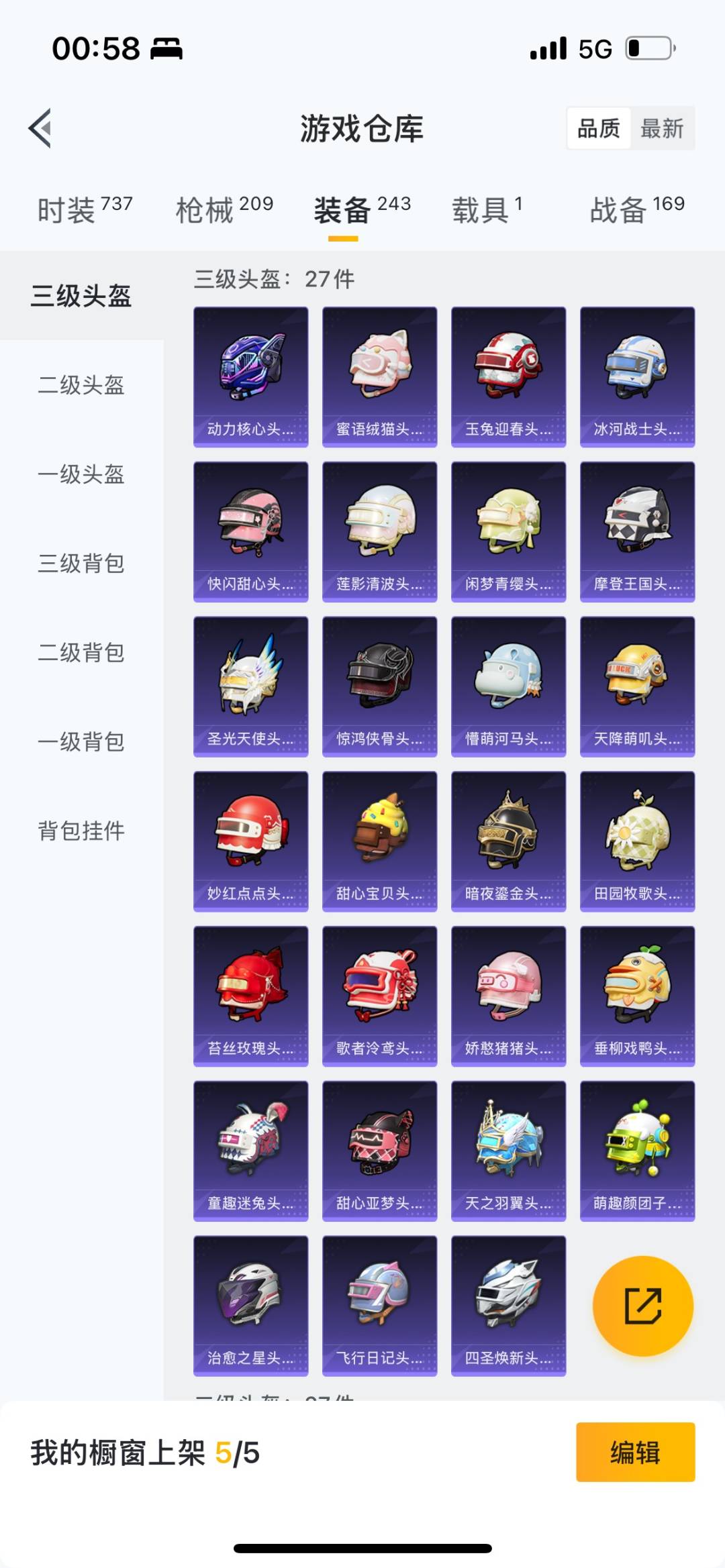Select 一级头盔 category
The image size is (725, 1568).
pyautogui.click(x=81, y=474)
